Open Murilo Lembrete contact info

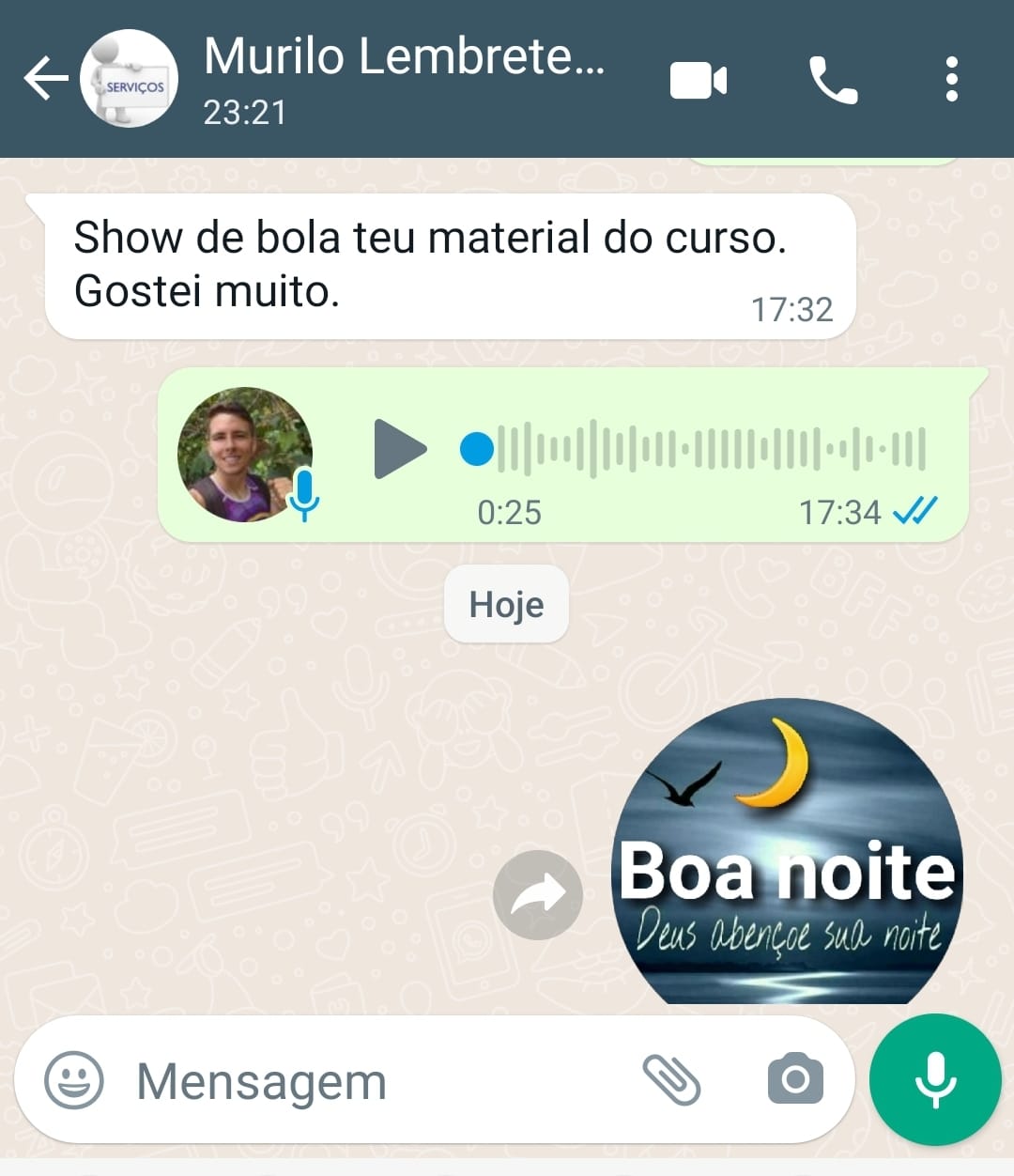404,79
